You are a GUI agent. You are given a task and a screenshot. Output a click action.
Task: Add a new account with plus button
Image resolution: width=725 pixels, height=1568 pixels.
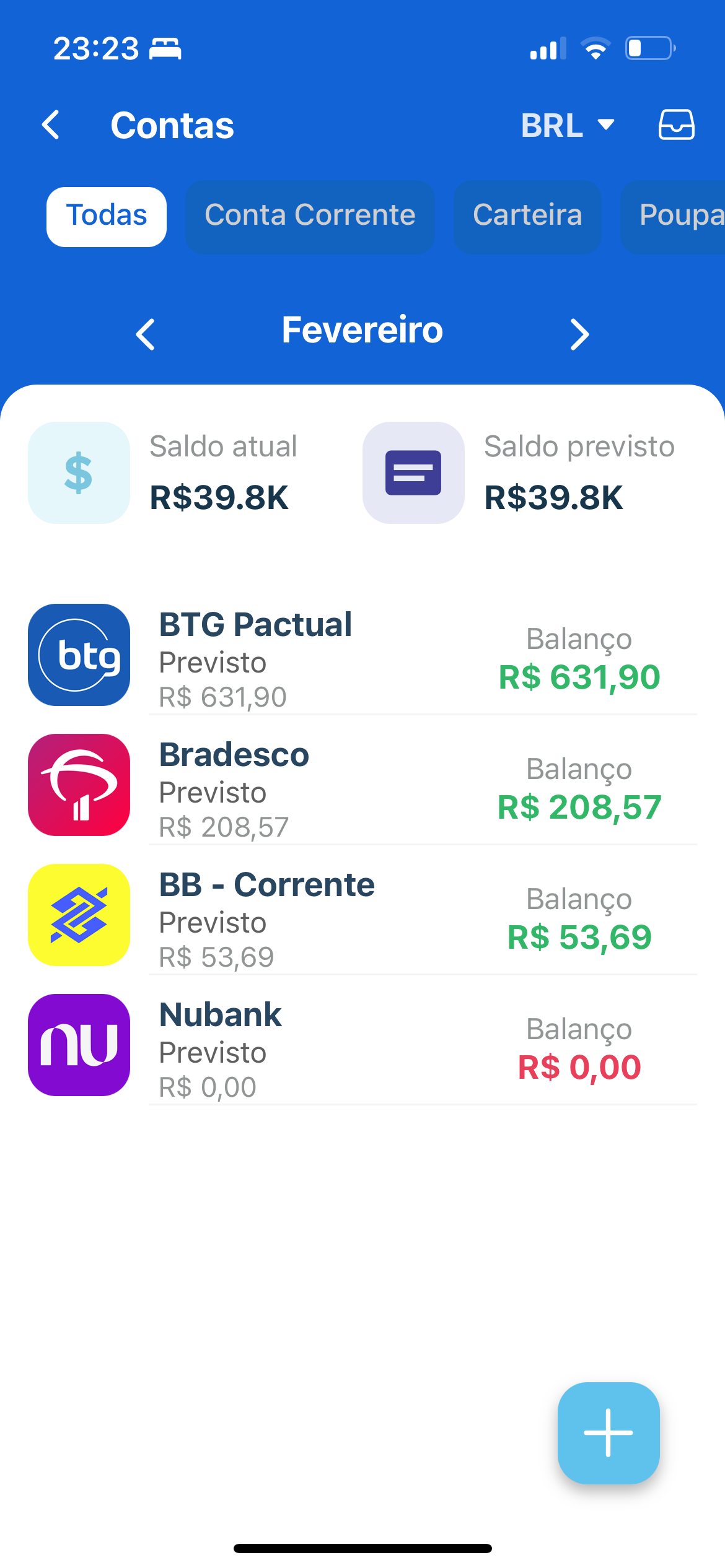[x=609, y=1433]
